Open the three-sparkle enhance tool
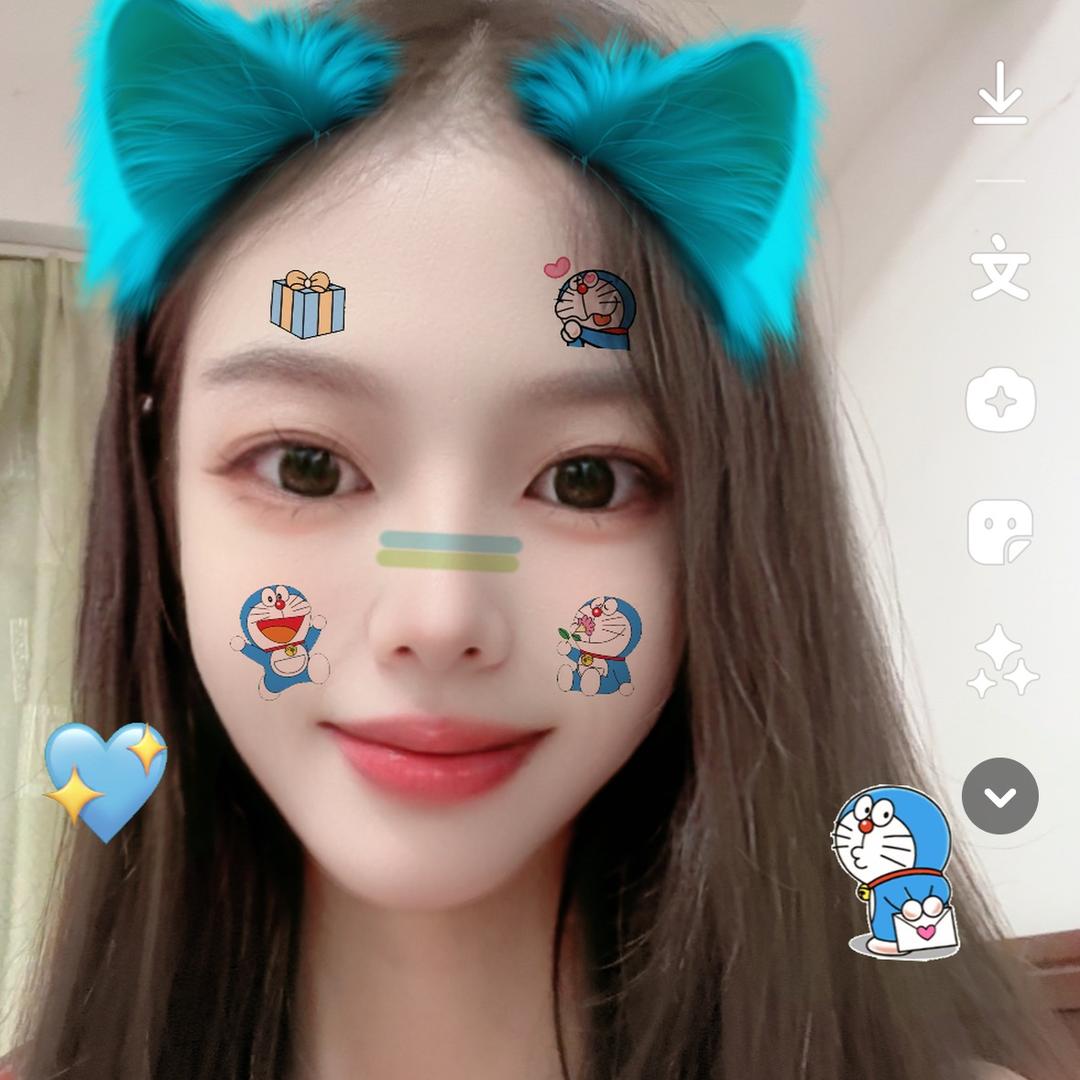This screenshot has width=1080, height=1080. [x=1002, y=662]
